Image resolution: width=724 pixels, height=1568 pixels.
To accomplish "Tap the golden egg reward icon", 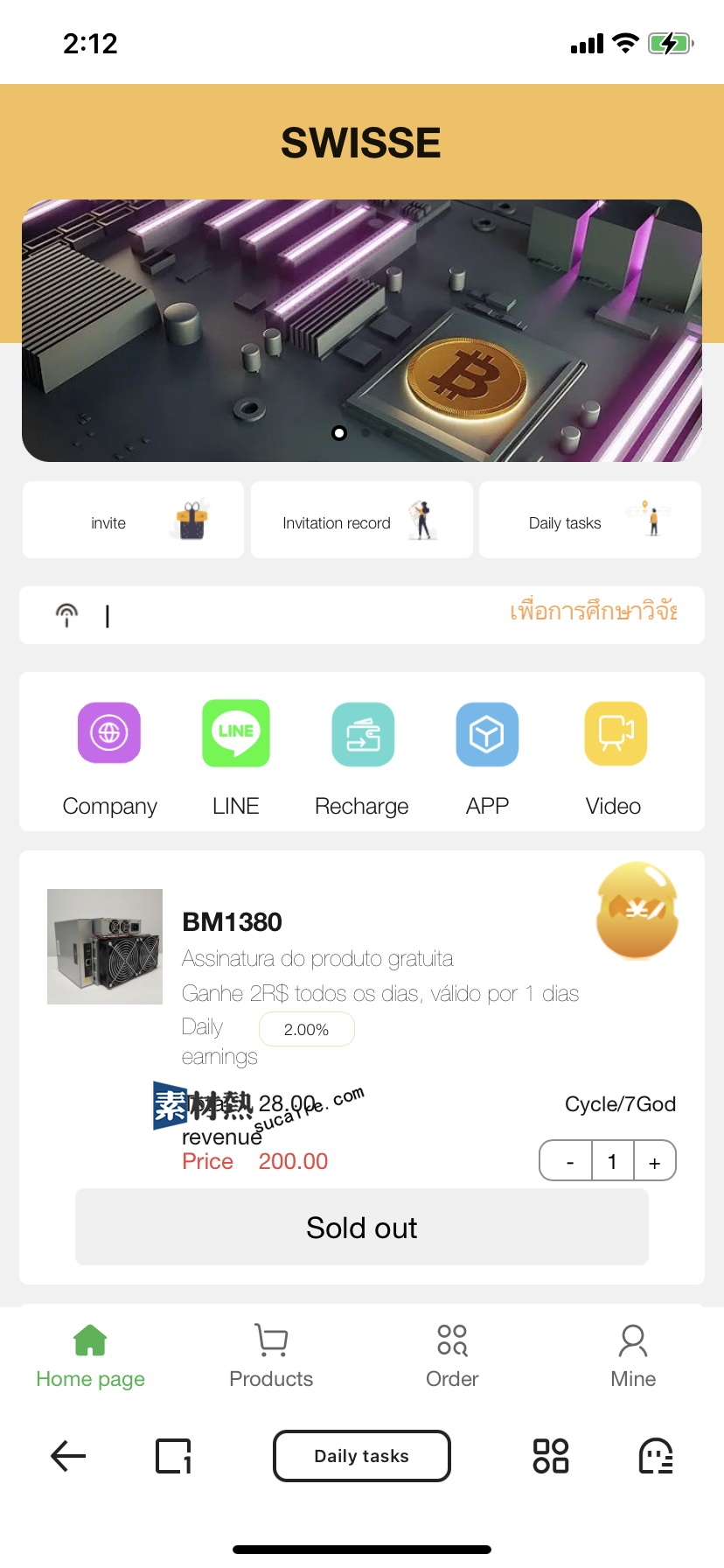I will [x=637, y=910].
